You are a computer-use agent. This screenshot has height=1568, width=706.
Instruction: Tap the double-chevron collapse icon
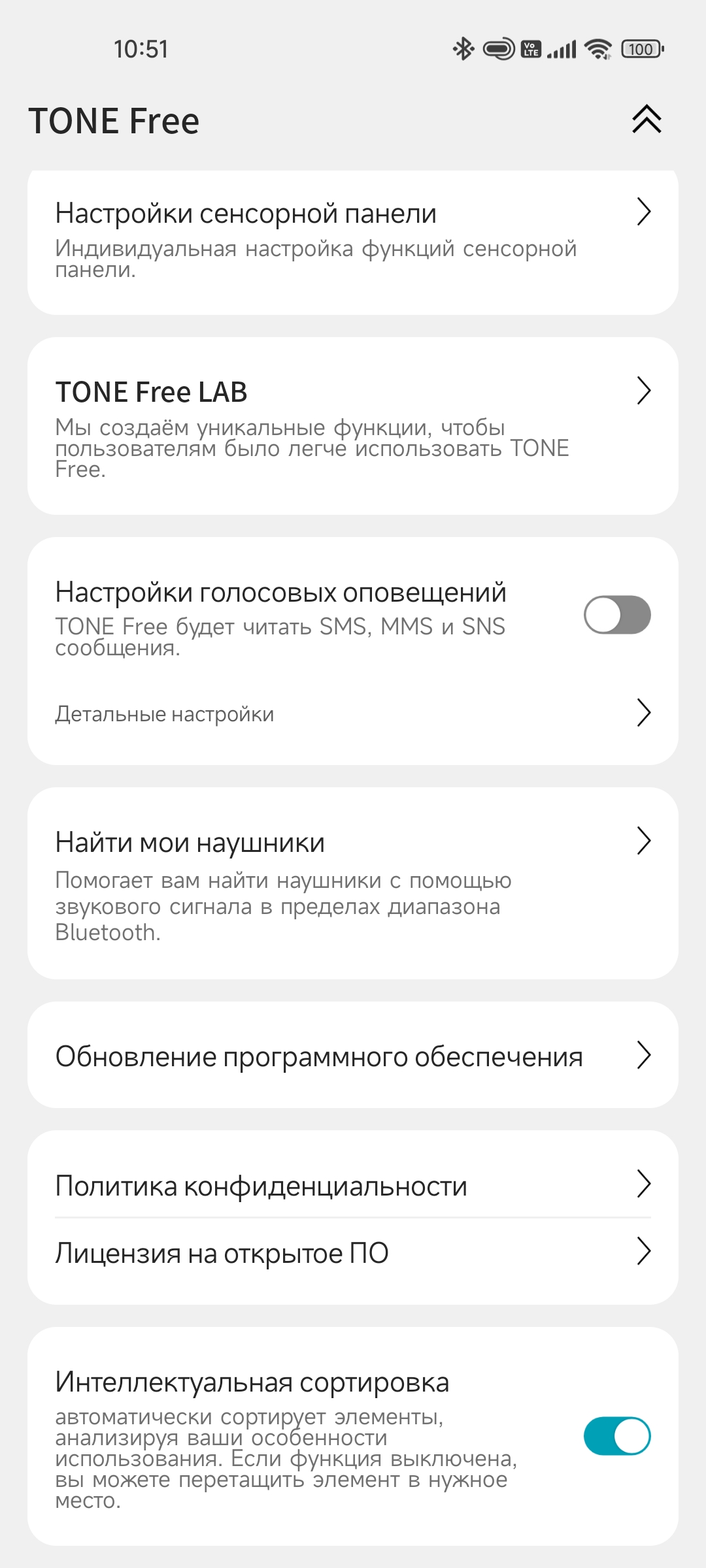coord(647,120)
